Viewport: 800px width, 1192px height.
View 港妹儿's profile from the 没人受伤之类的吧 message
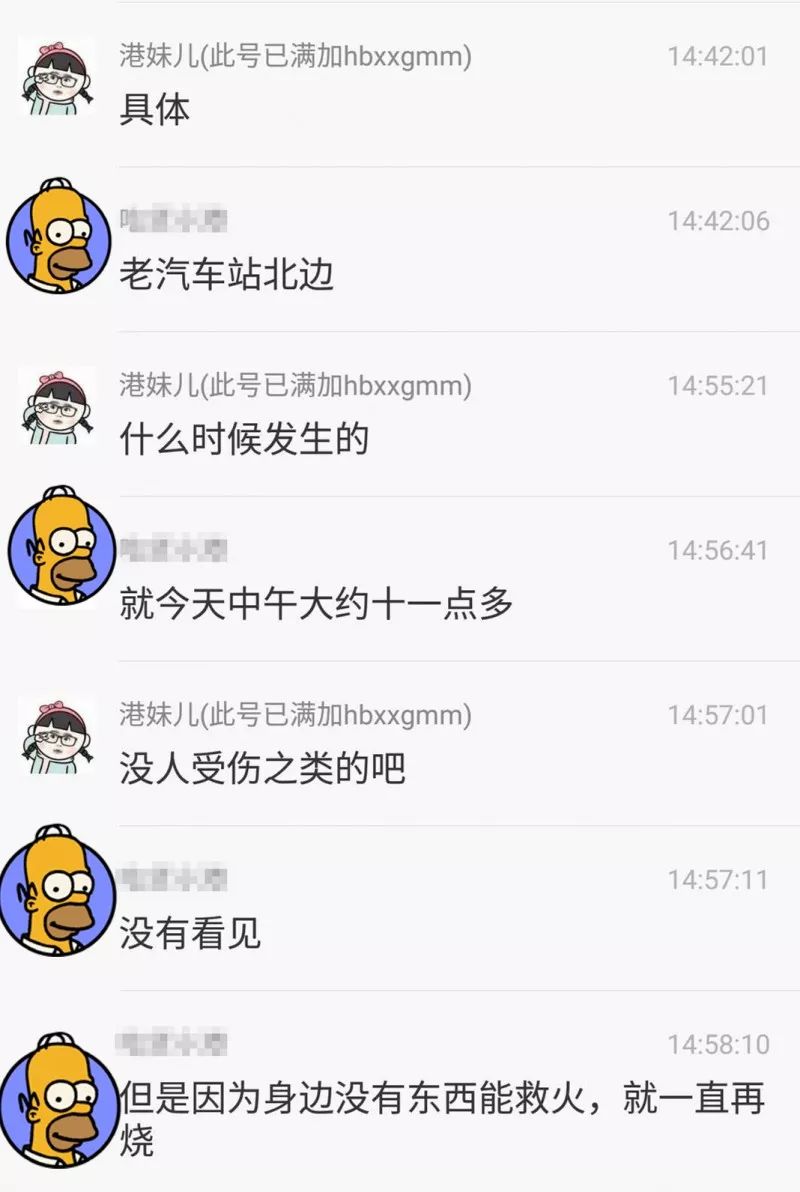pyautogui.click(x=57, y=737)
